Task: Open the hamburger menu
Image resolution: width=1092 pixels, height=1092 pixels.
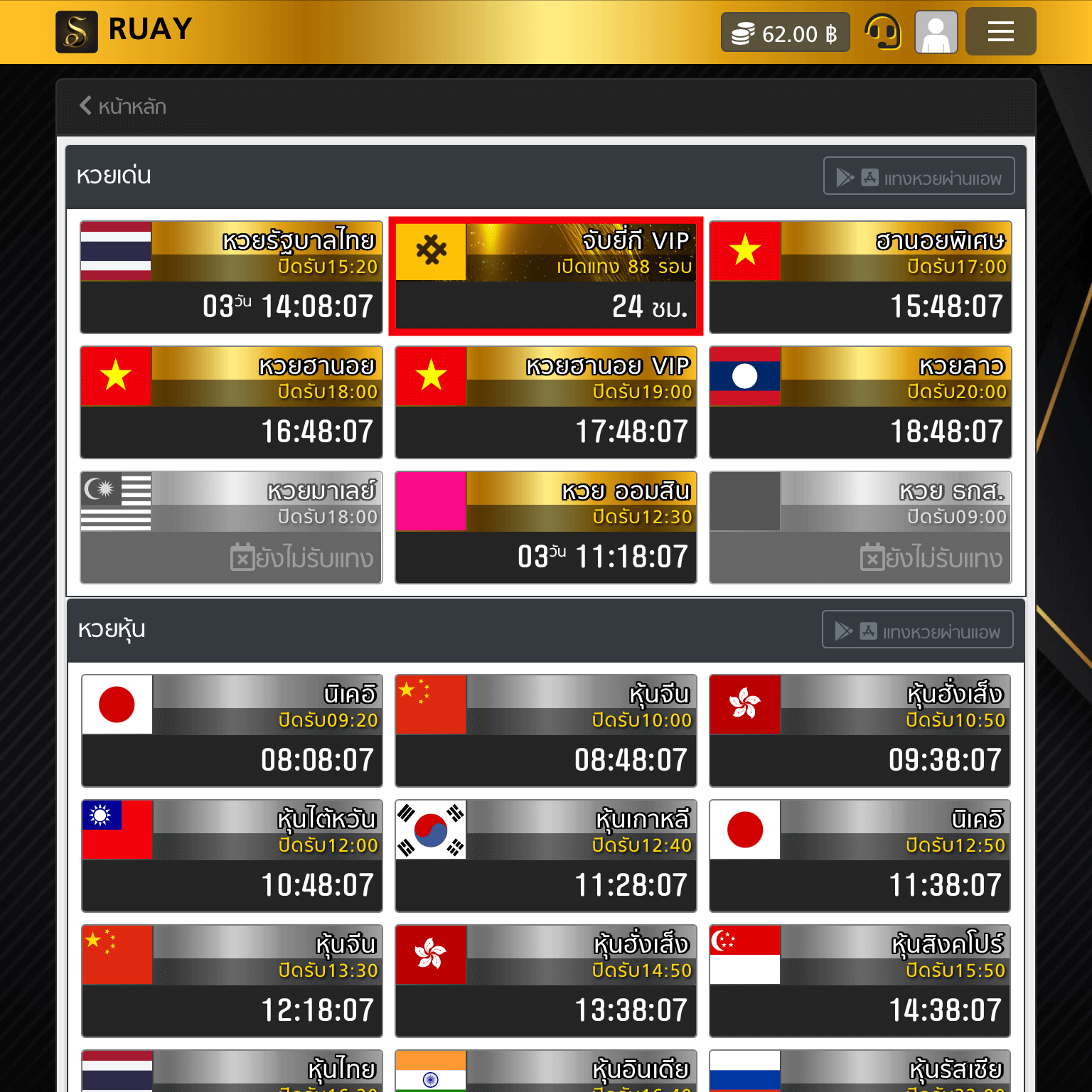Action: (x=1000, y=32)
